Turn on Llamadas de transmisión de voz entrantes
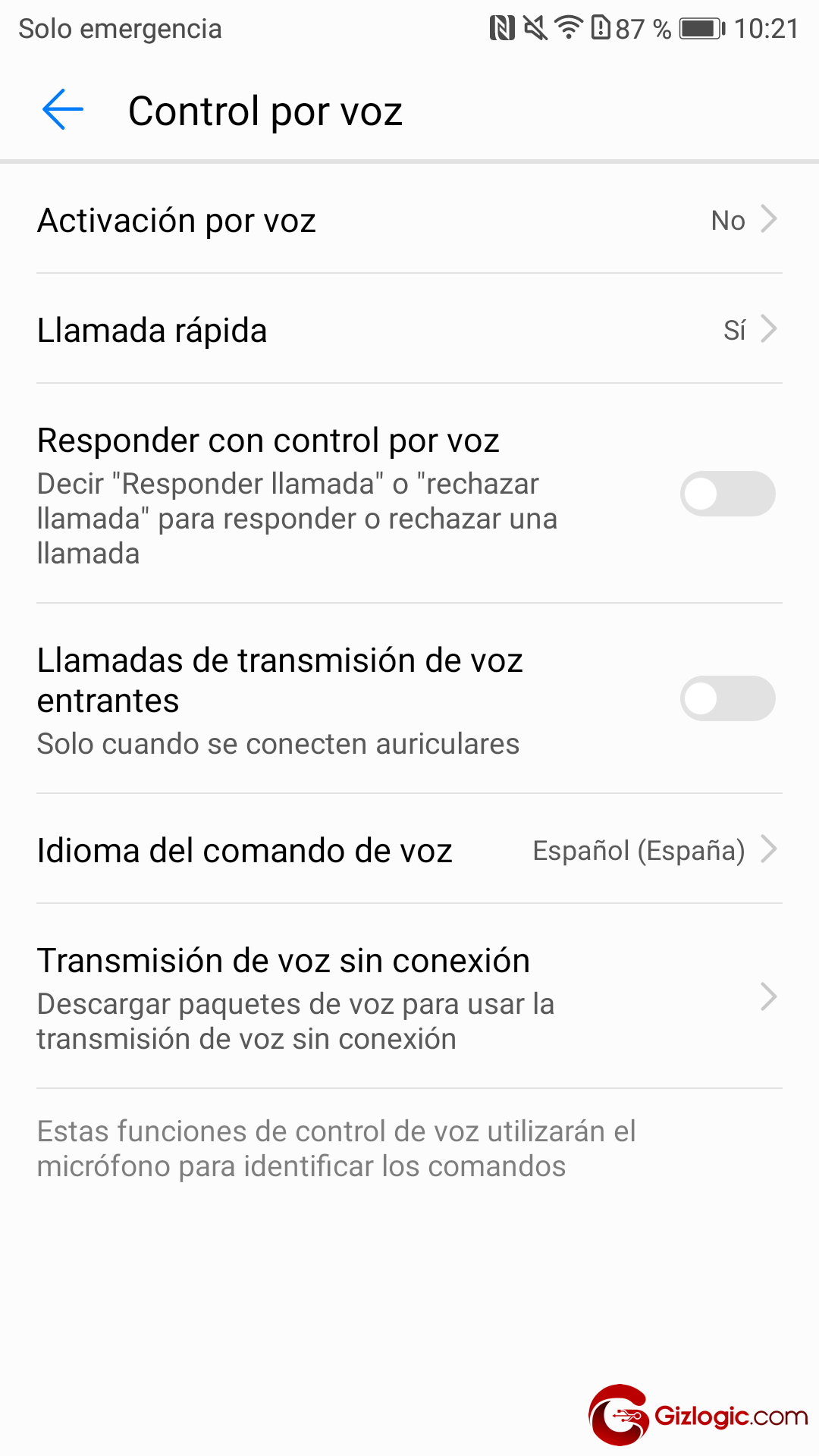 727,698
